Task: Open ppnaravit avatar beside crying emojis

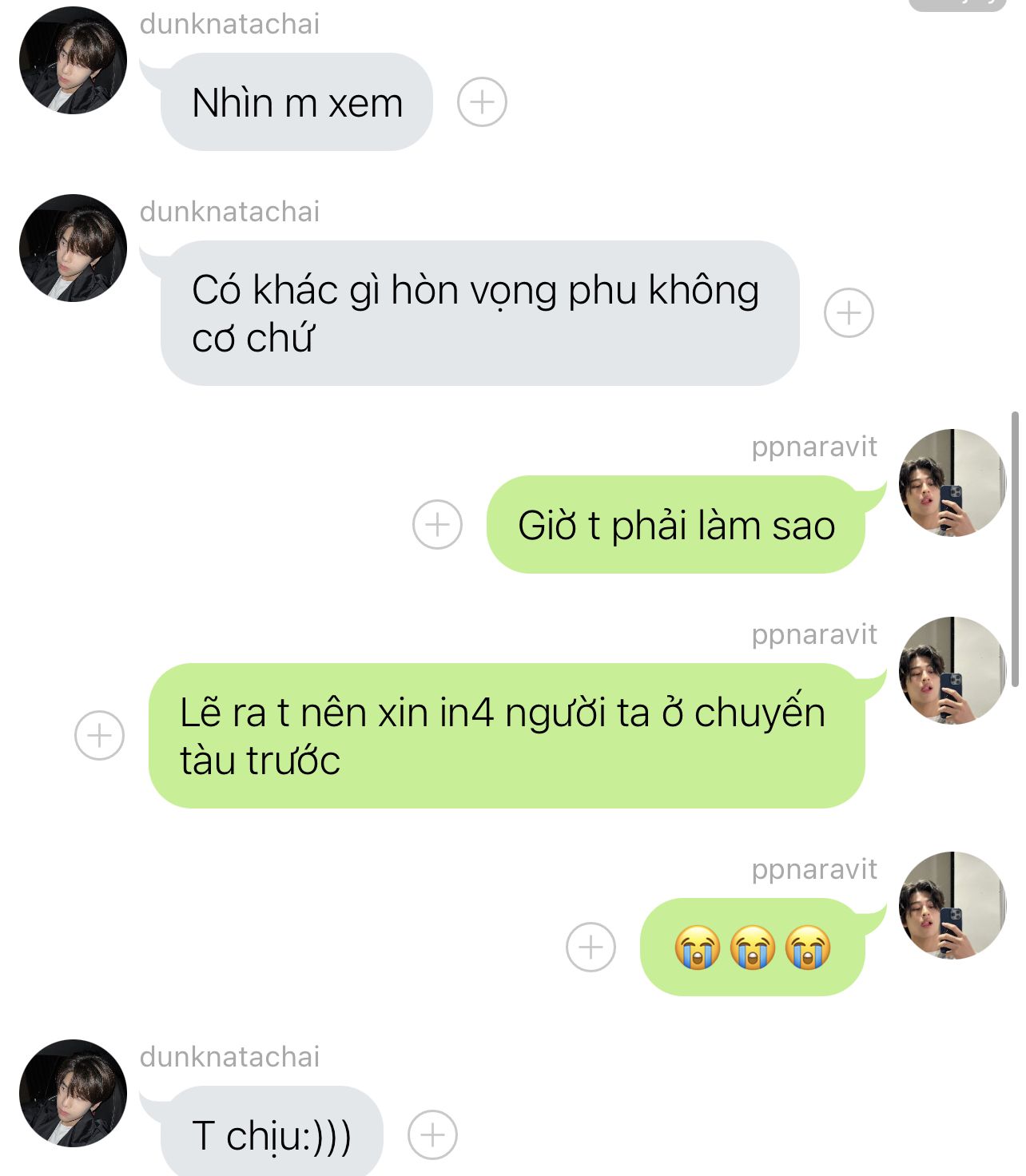Action: (952, 905)
